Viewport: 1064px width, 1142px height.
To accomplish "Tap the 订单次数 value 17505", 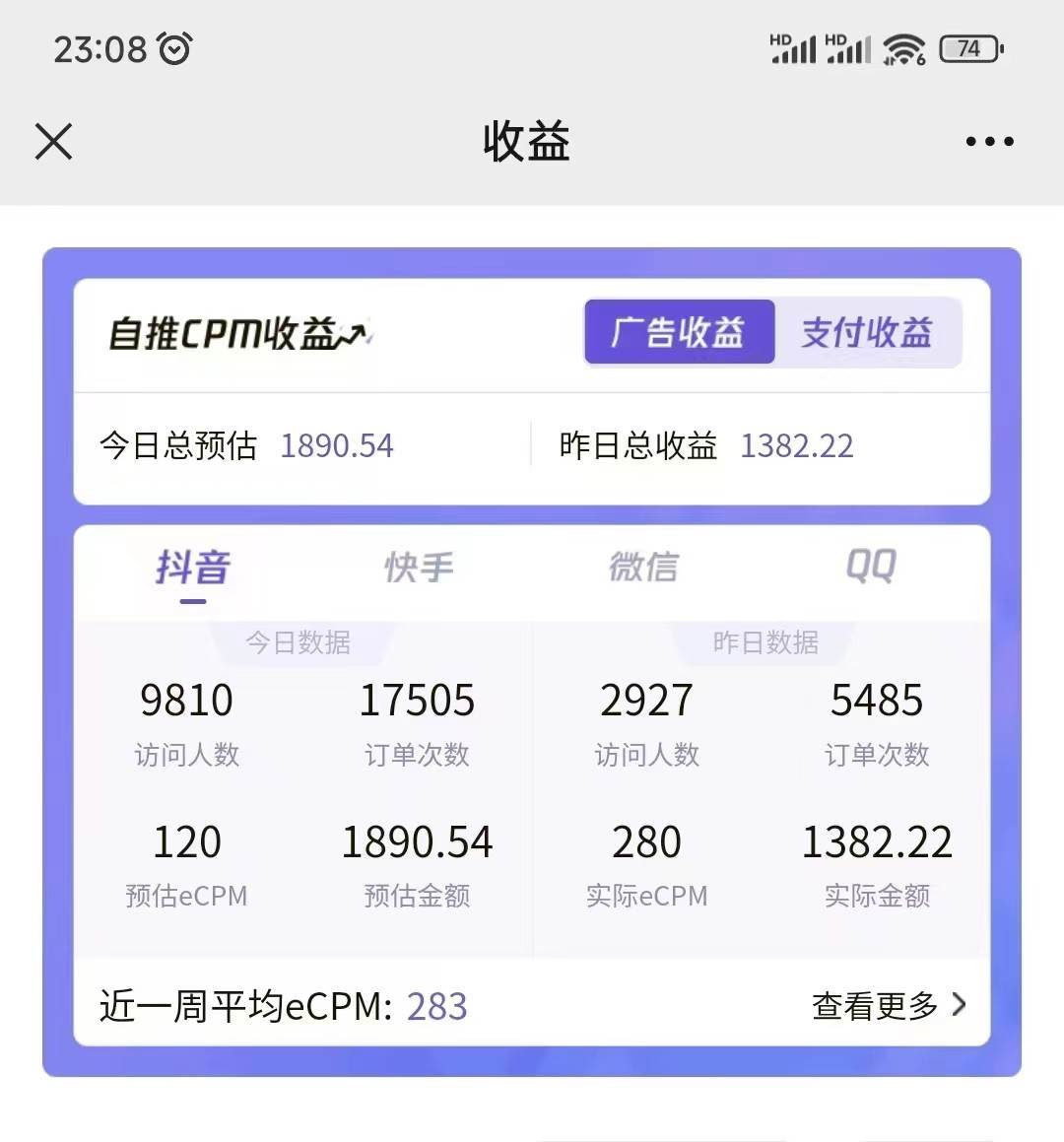I will (x=417, y=700).
